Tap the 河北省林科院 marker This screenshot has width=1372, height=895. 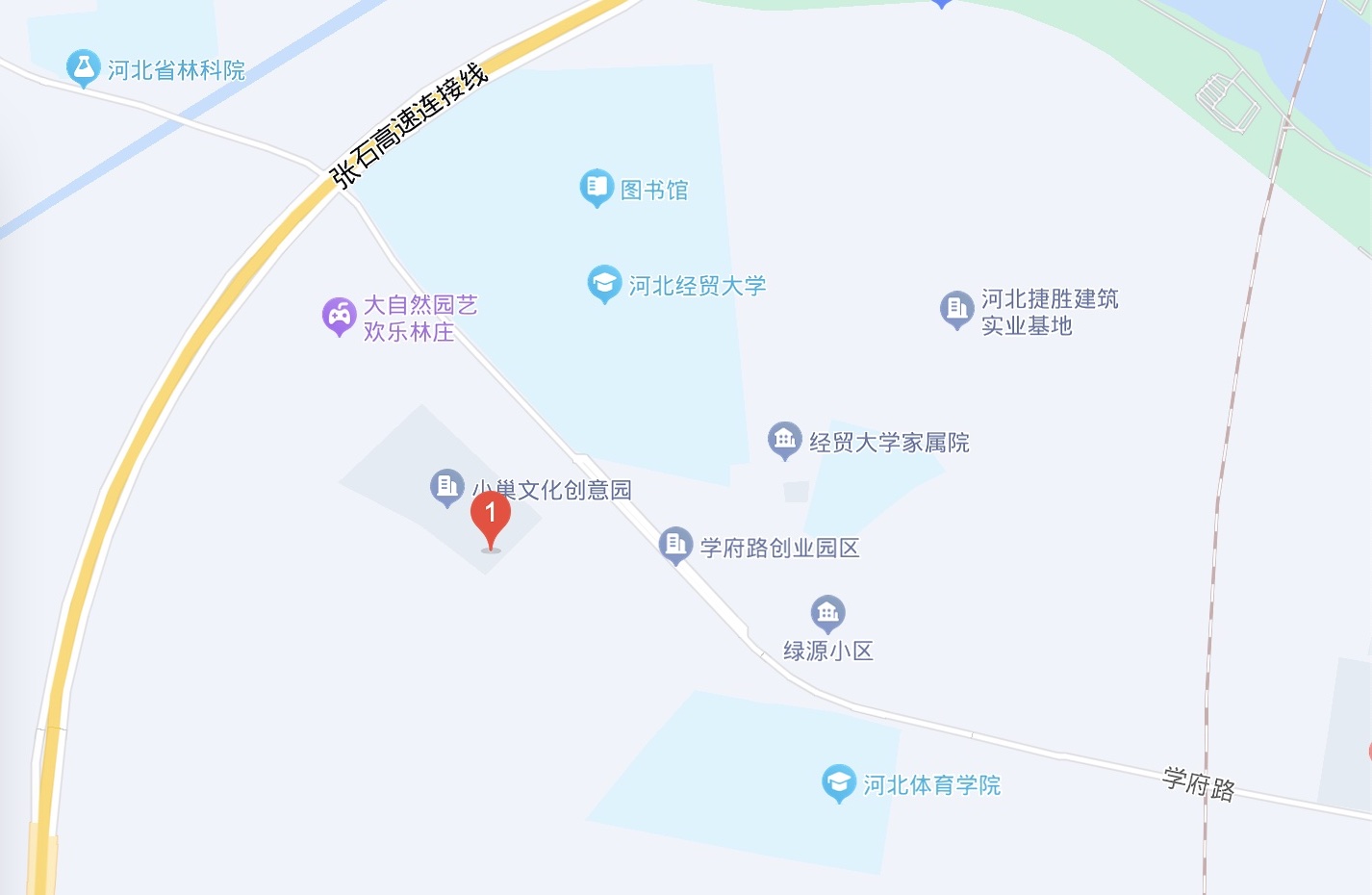tap(83, 67)
